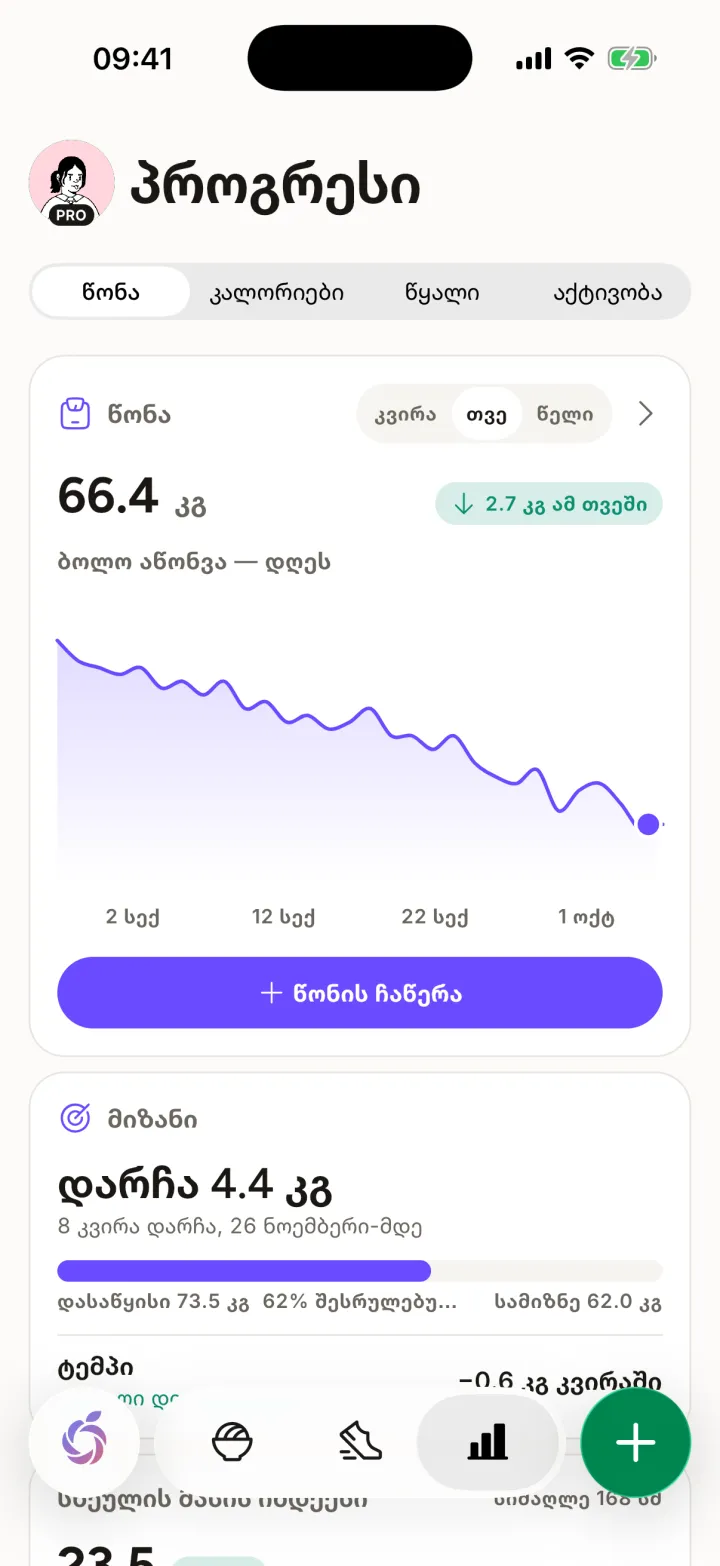Tap the green plus floating button
This screenshot has width=720, height=1566.
[x=636, y=1442]
